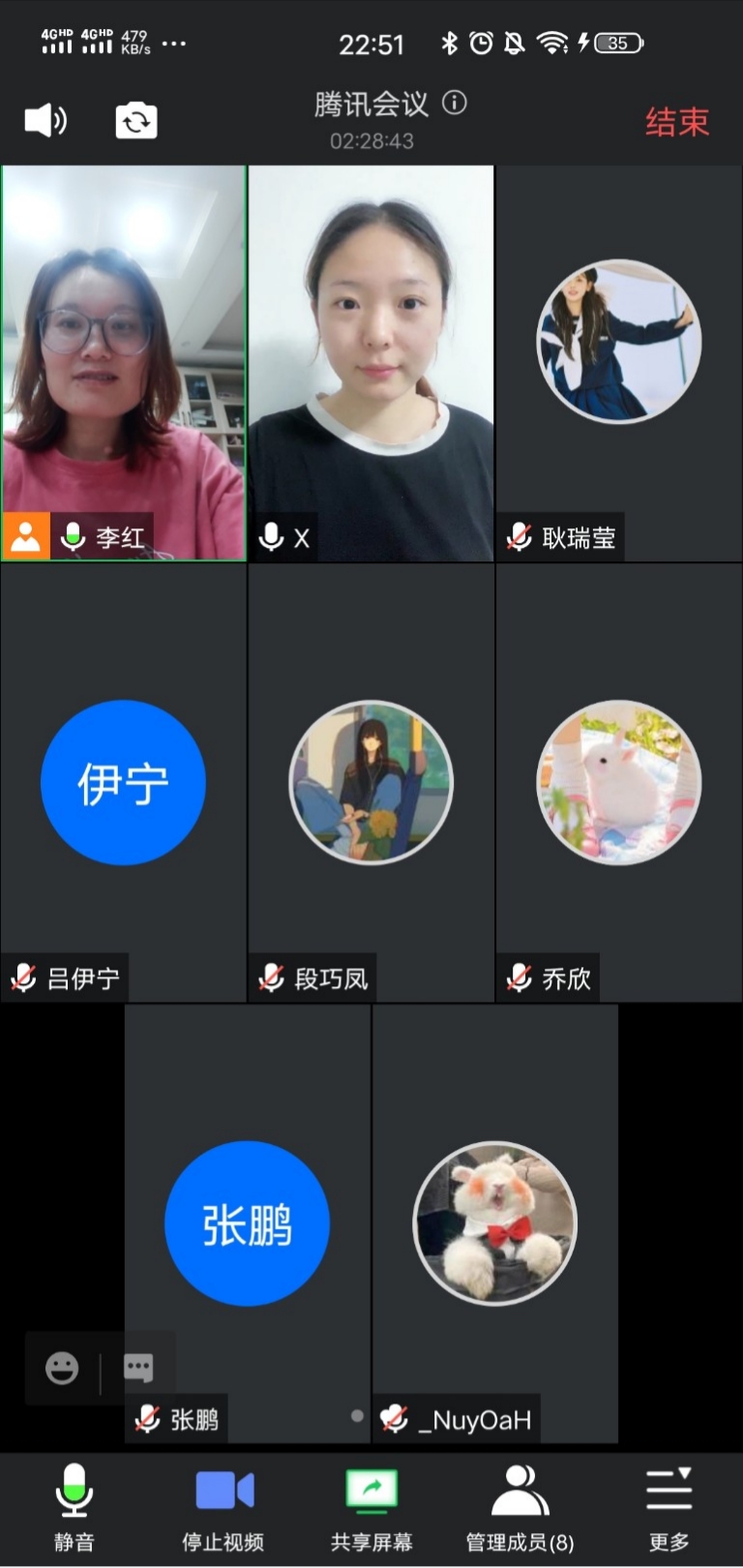Select 乔欣's participant tile

click(619, 782)
